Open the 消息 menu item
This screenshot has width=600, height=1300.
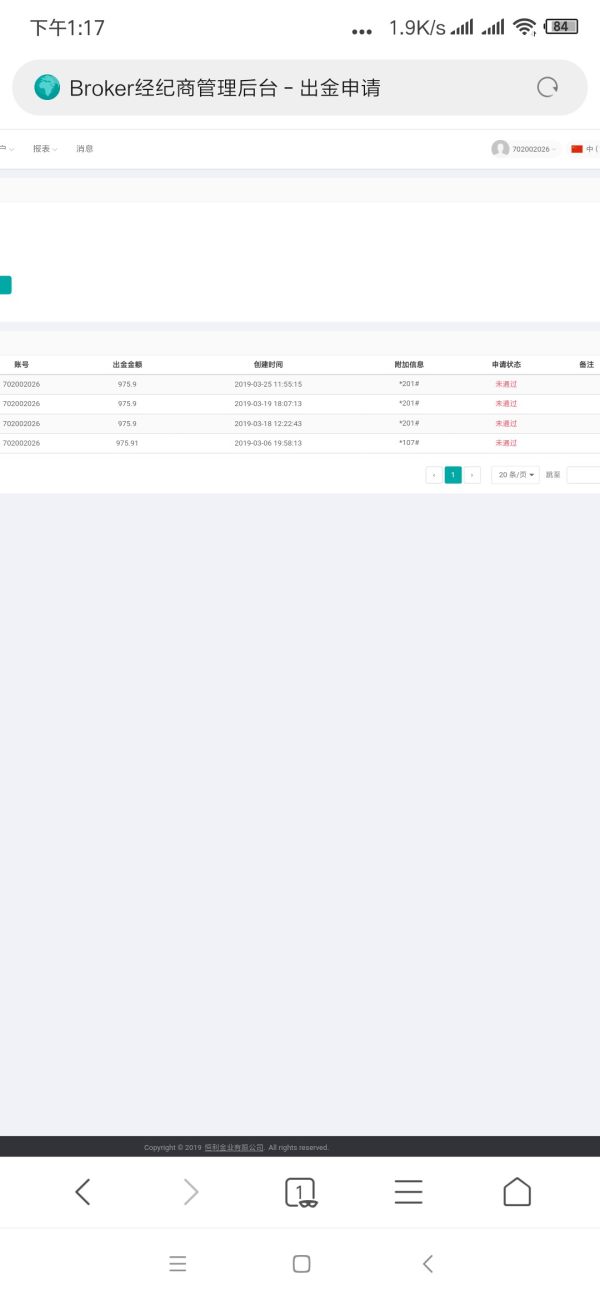(x=85, y=149)
